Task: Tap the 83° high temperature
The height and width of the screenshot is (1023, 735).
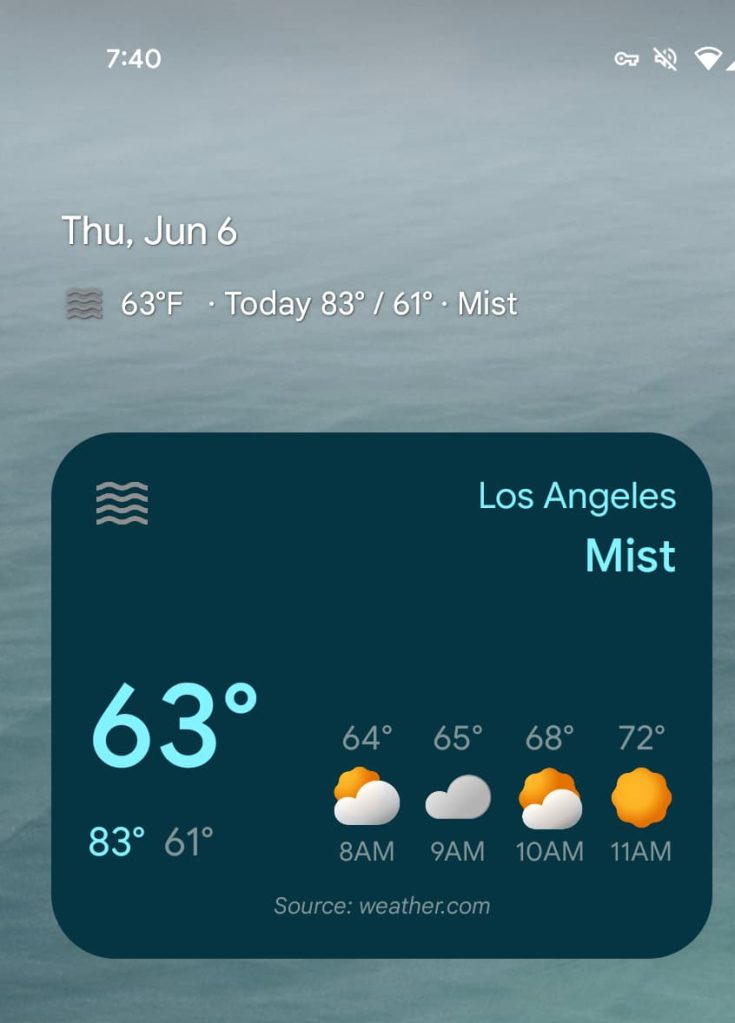Action: [117, 840]
